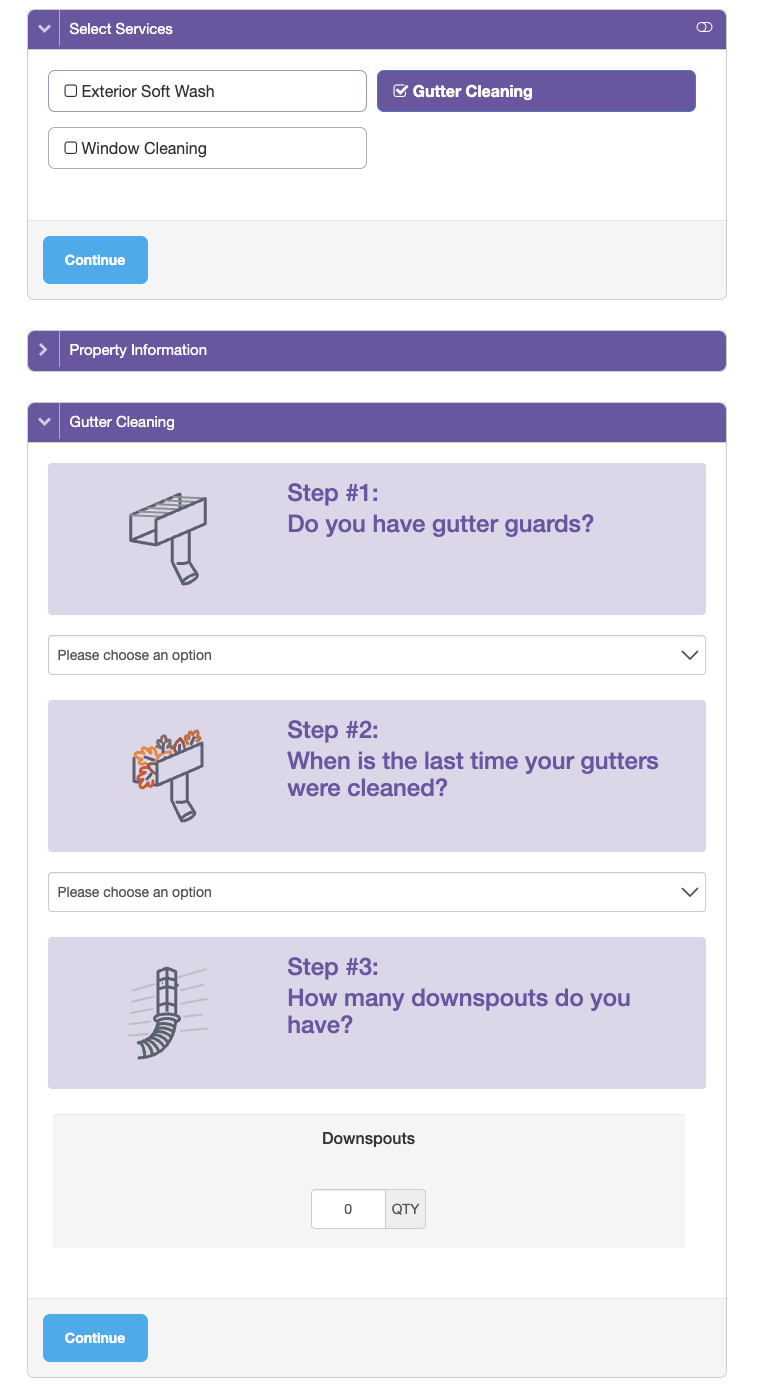
Task: Select the Window Cleaning checkbox
Action: tap(207, 148)
